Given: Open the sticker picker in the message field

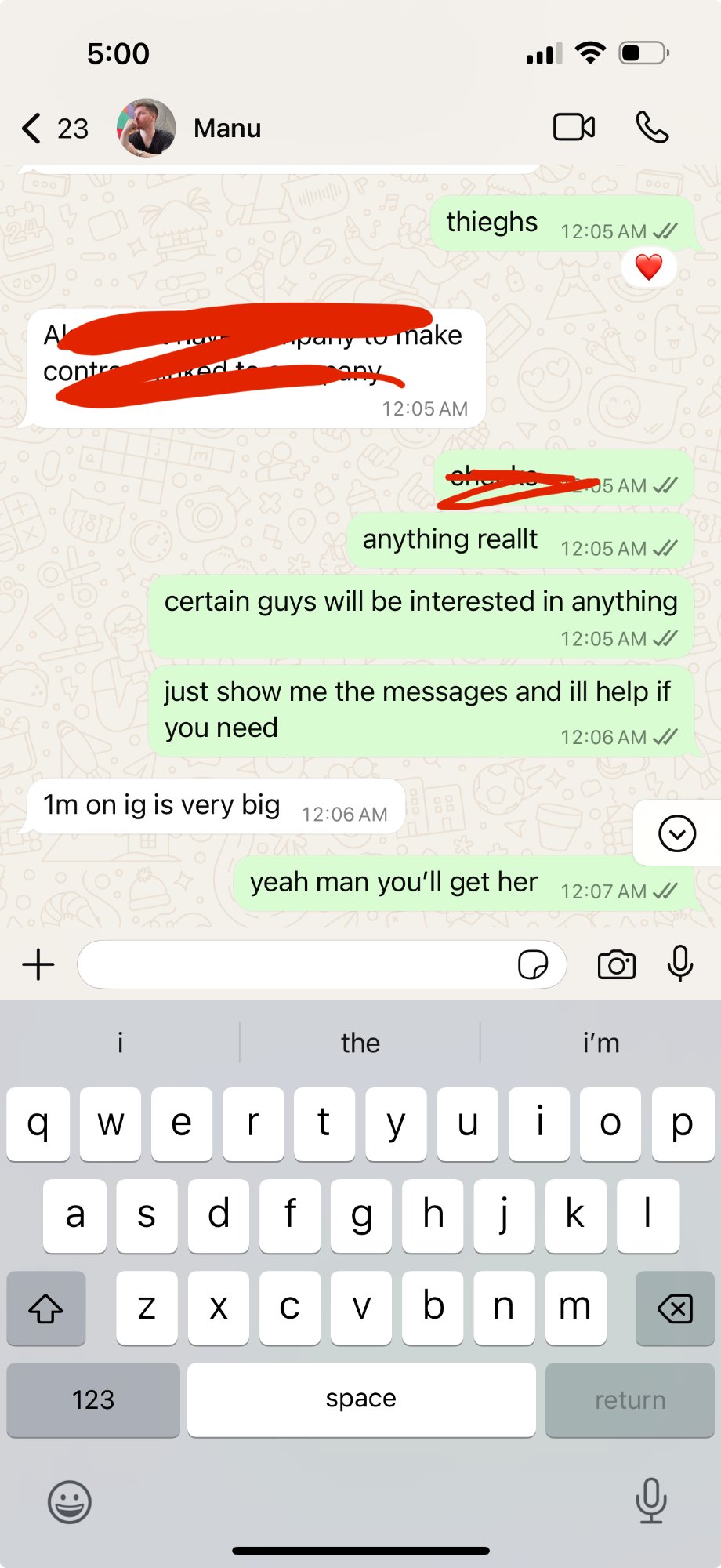Looking at the screenshot, I should 533,964.
